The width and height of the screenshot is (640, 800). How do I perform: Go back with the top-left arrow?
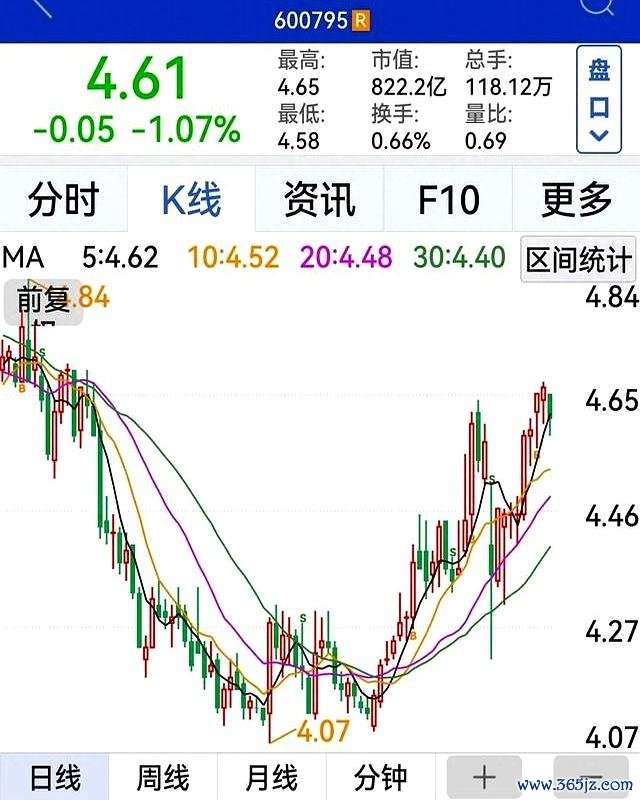pos(38,8)
